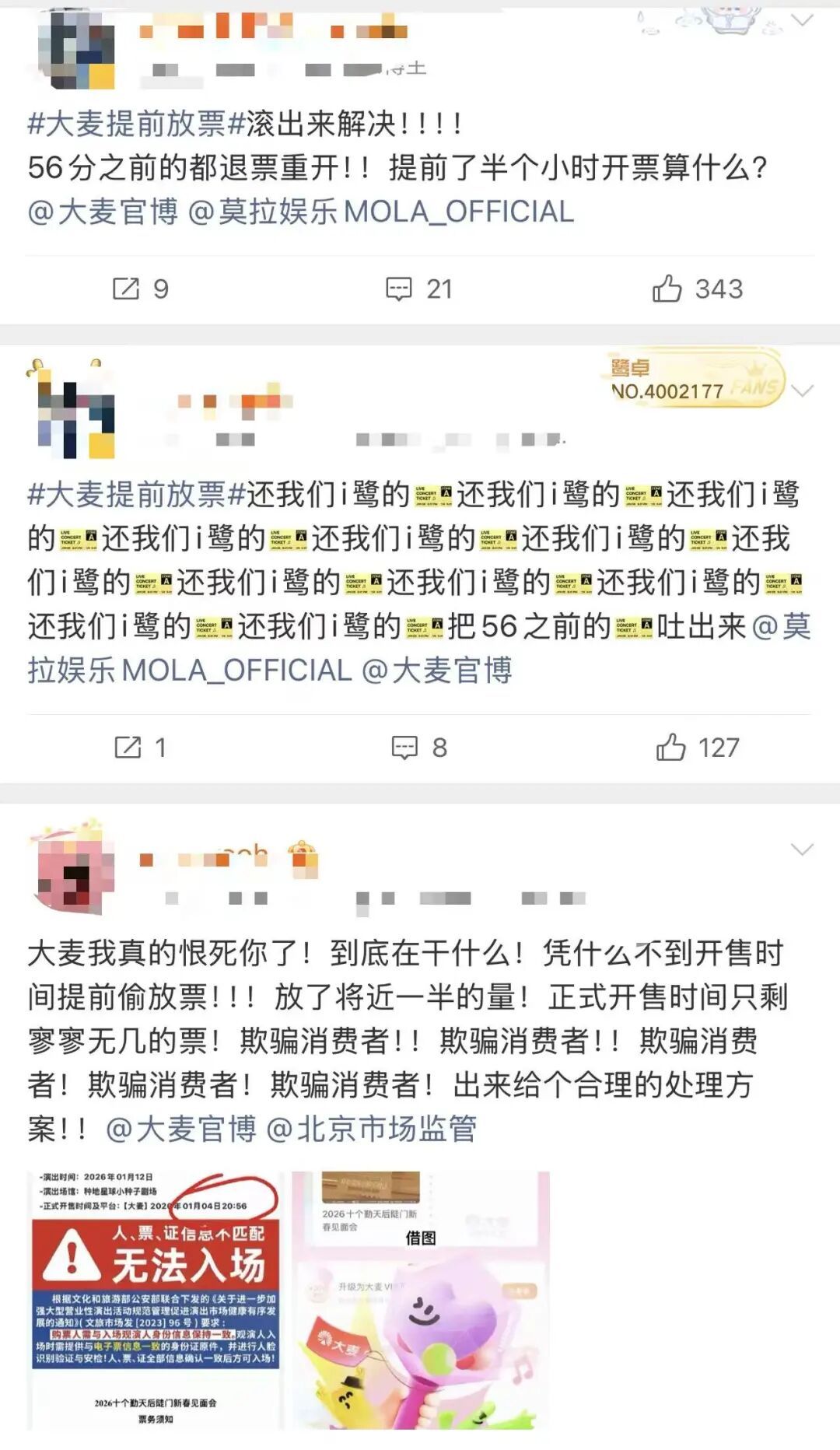Open avatar of the 滚出来解决 poster
This screenshot has height=1450, width=840.
pos(77,48)
